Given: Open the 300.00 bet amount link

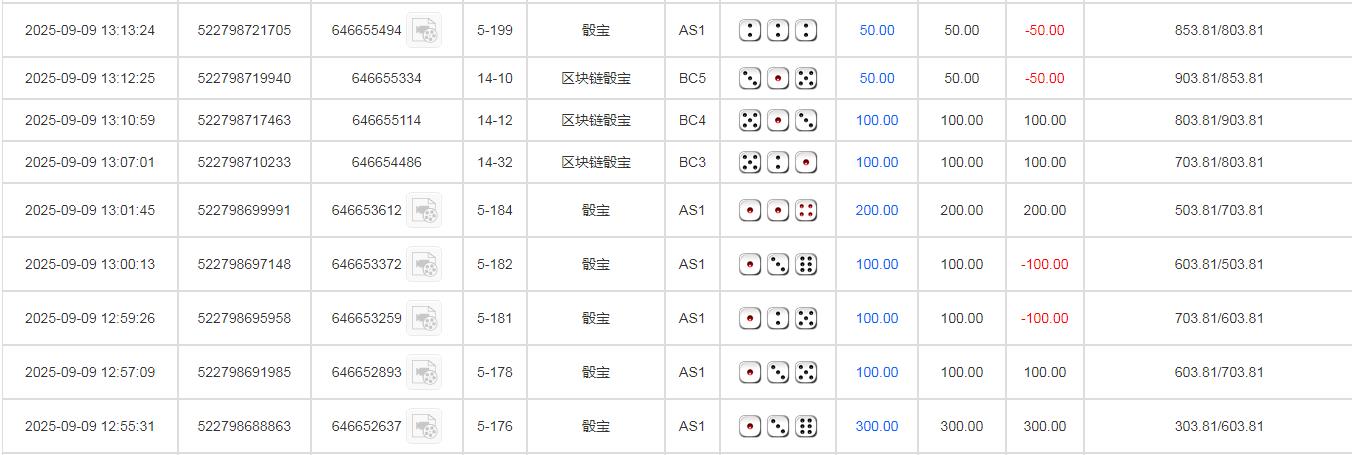Looking at the screenshot, I should [876, 427].
